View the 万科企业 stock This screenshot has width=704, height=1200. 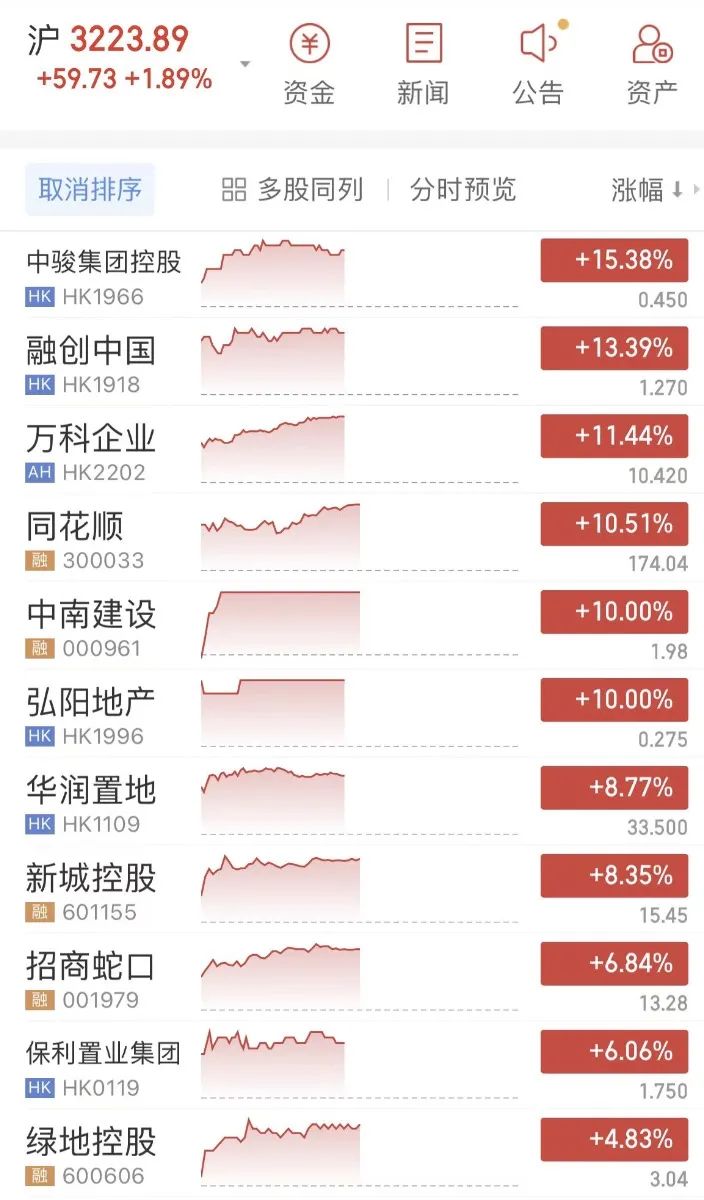click(x=352, y=451)
